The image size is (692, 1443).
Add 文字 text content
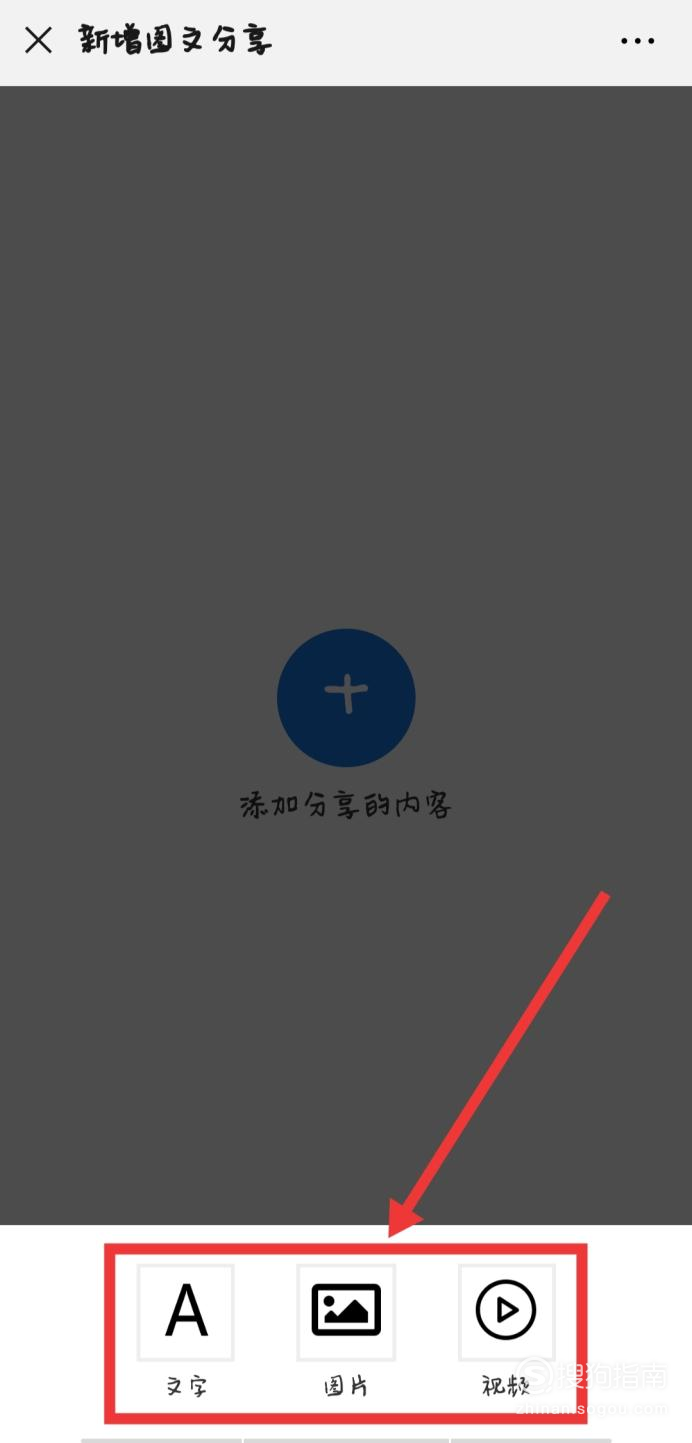(186, 1312)
